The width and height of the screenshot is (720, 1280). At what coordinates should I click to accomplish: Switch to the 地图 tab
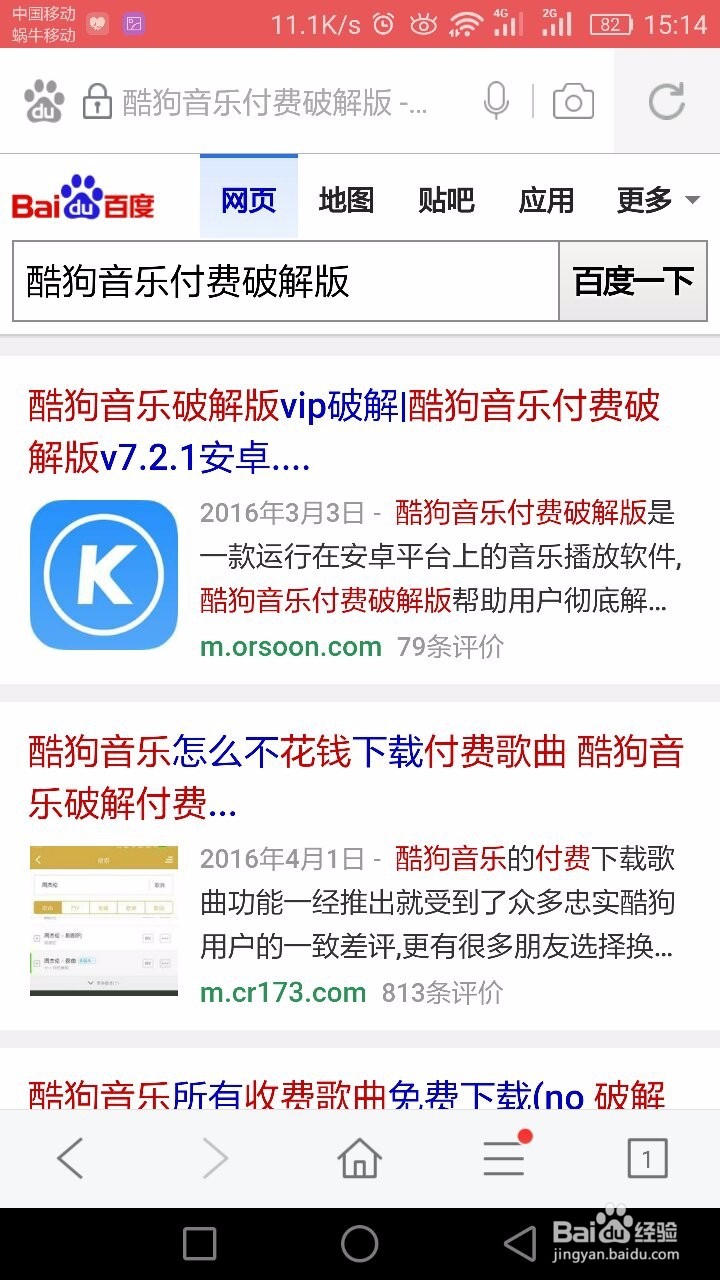pyautogui.click(x=345, y=199)
